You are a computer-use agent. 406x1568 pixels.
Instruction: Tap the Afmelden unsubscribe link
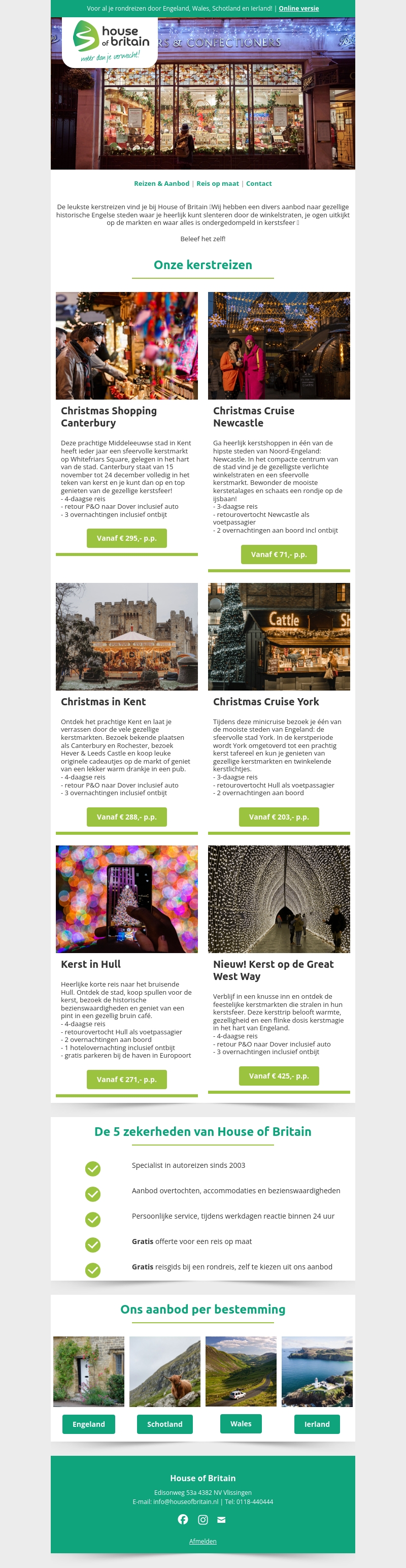point(202,1541)
